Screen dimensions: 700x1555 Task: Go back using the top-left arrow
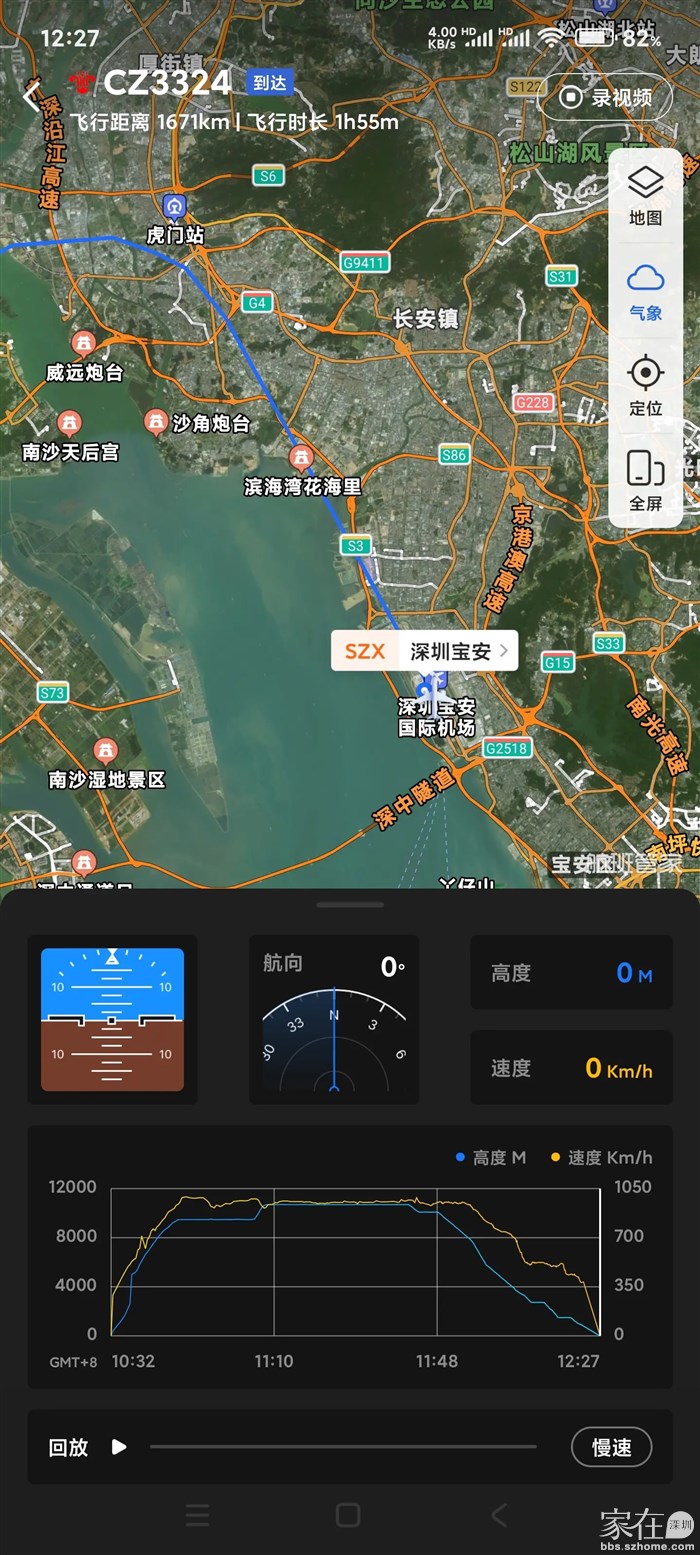pyautogui.click(x=32, y=97)
